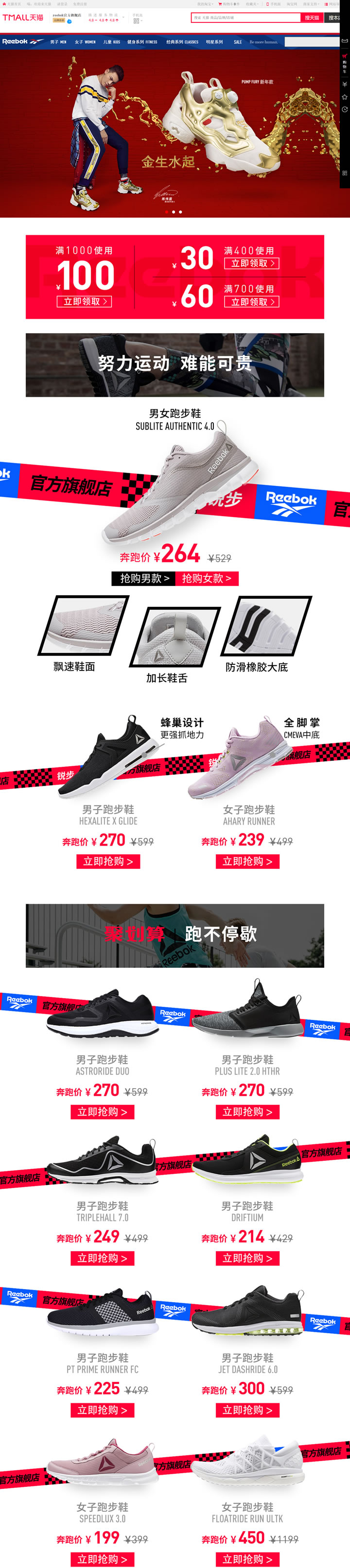Claim the ¥60 coupon for 满700
Image resolution: width=350 pixels, height=1568 pixels.
tap(251, 301)
